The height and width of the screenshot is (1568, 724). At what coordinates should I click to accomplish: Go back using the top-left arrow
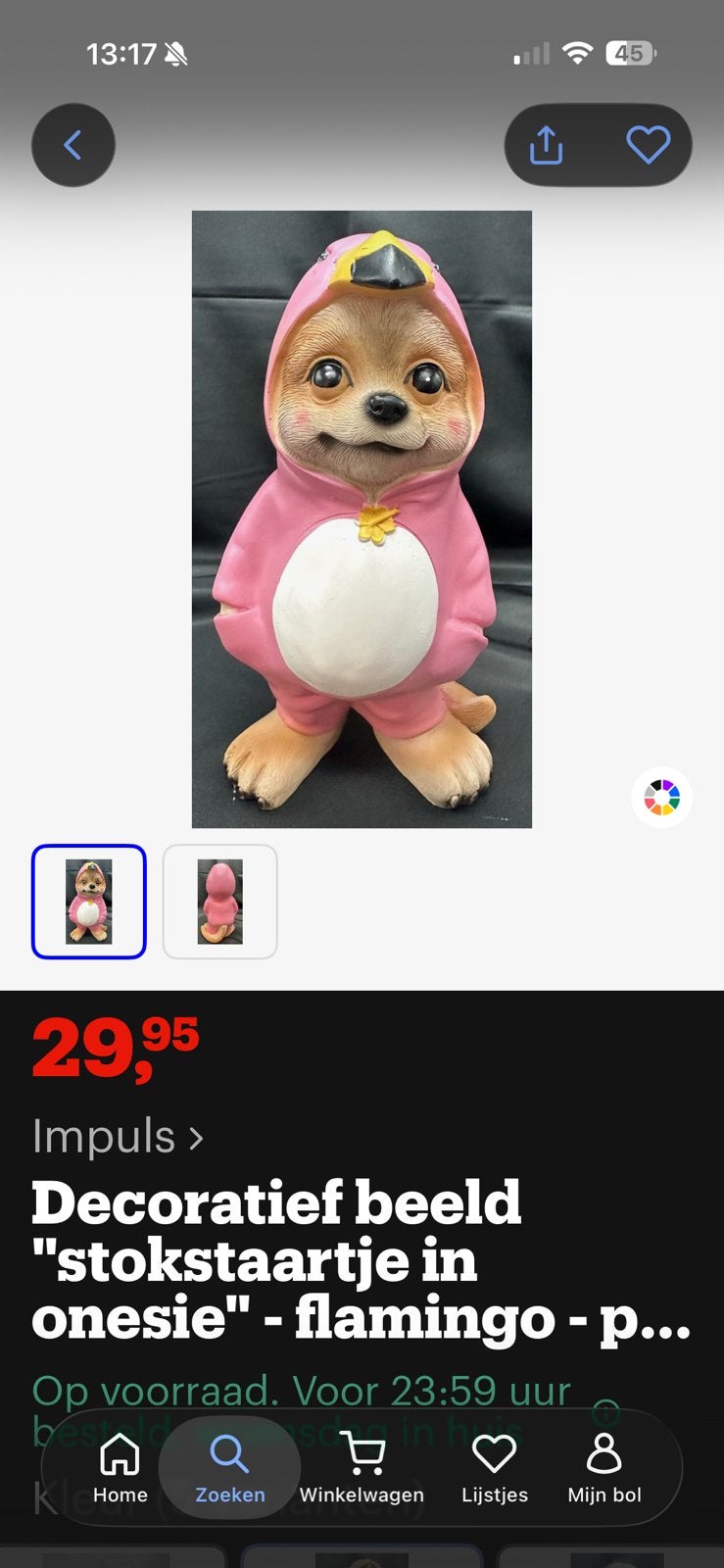click(73, 145)
